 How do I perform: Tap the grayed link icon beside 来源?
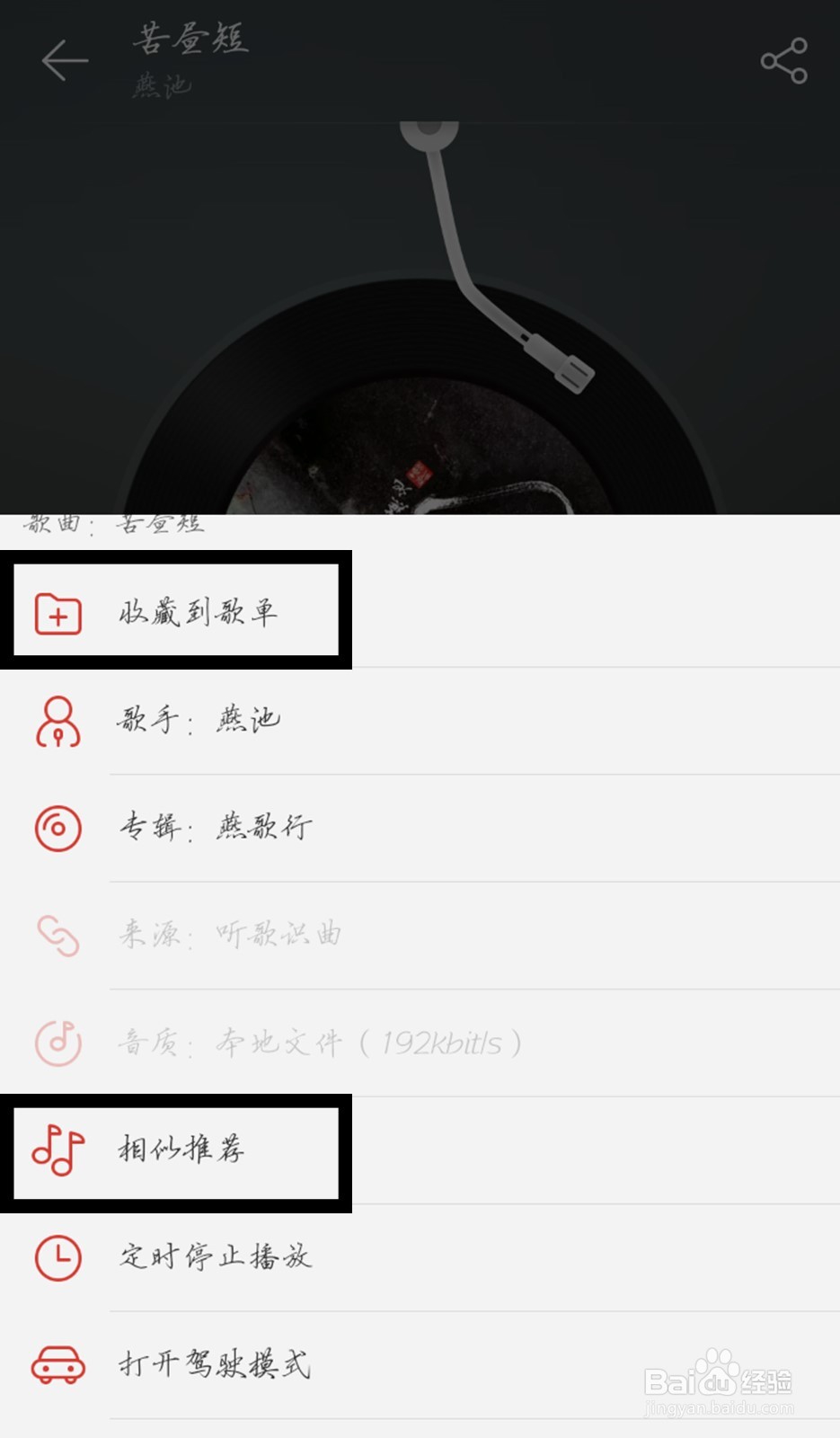[57, 935]
